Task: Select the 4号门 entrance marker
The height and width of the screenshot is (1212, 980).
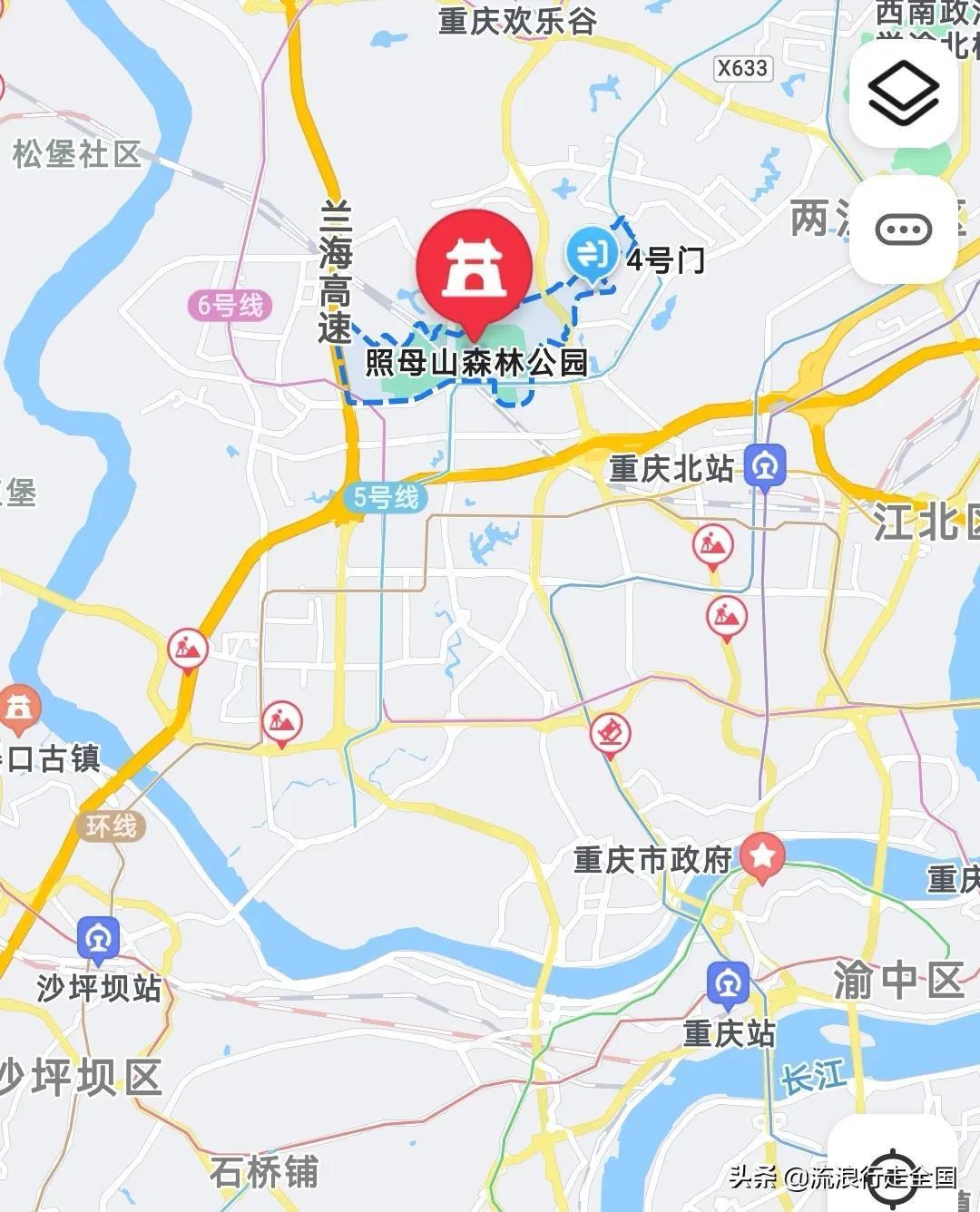Action: pos(591,254)
